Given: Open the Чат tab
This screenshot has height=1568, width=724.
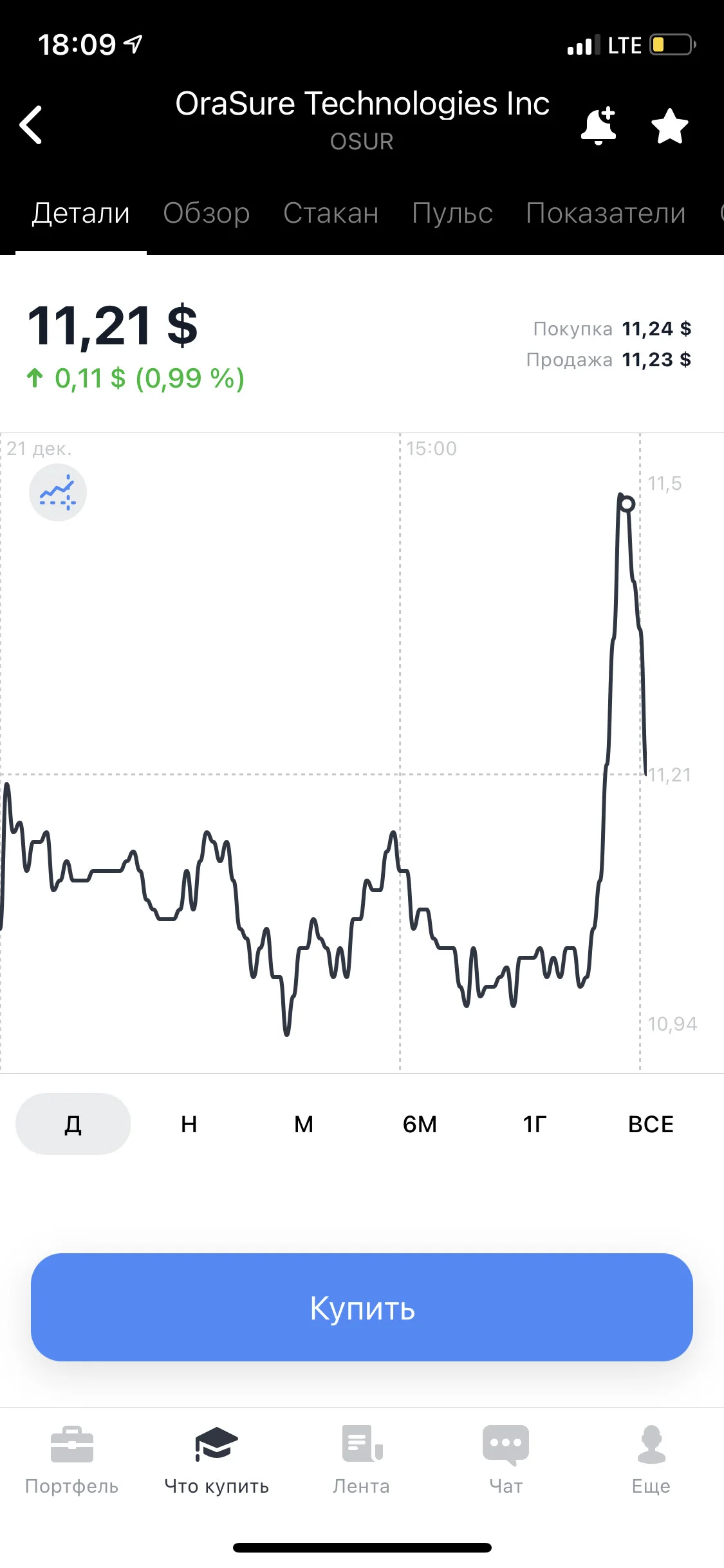Looking at the screenshot, I should tap(506, 1460).
